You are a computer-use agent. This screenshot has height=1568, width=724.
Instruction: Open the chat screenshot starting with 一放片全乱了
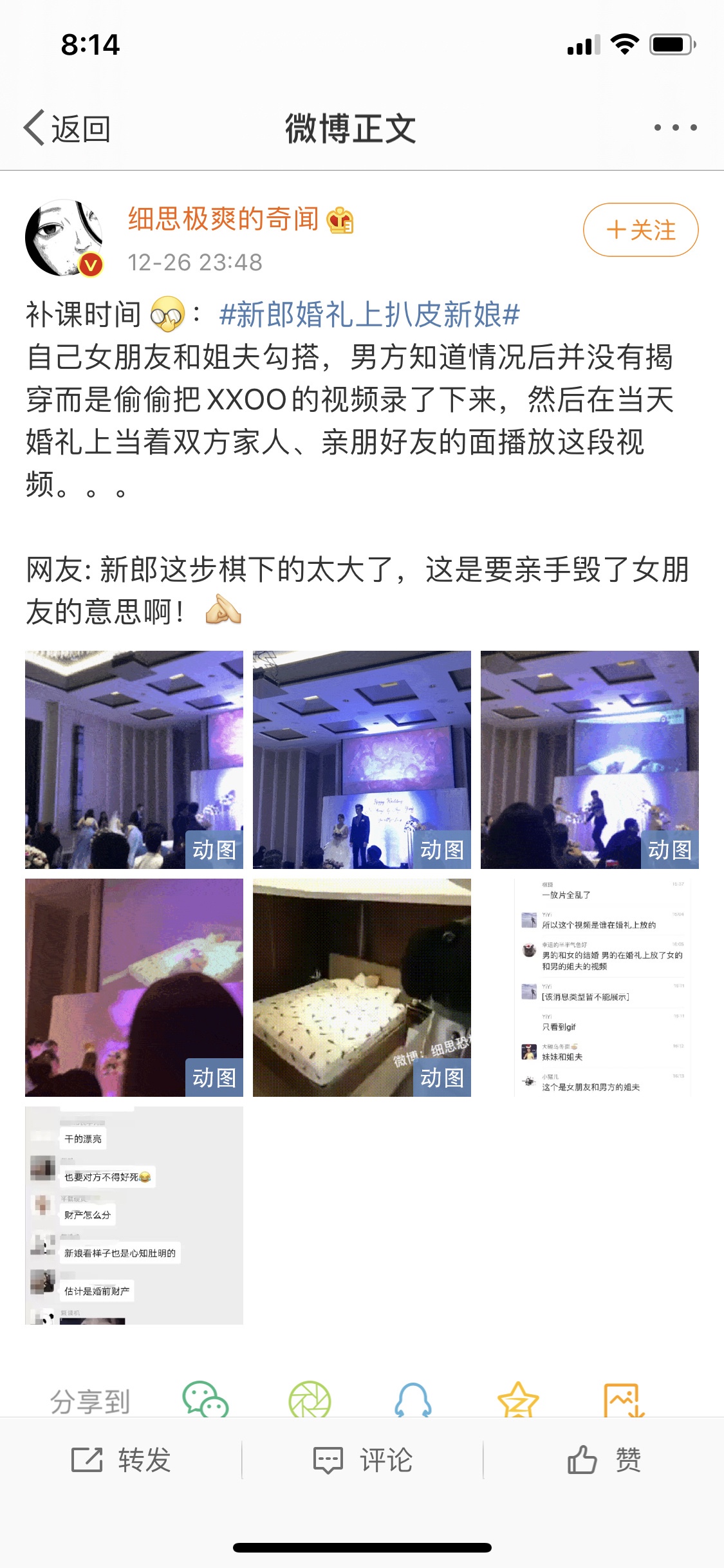point(589,987)
